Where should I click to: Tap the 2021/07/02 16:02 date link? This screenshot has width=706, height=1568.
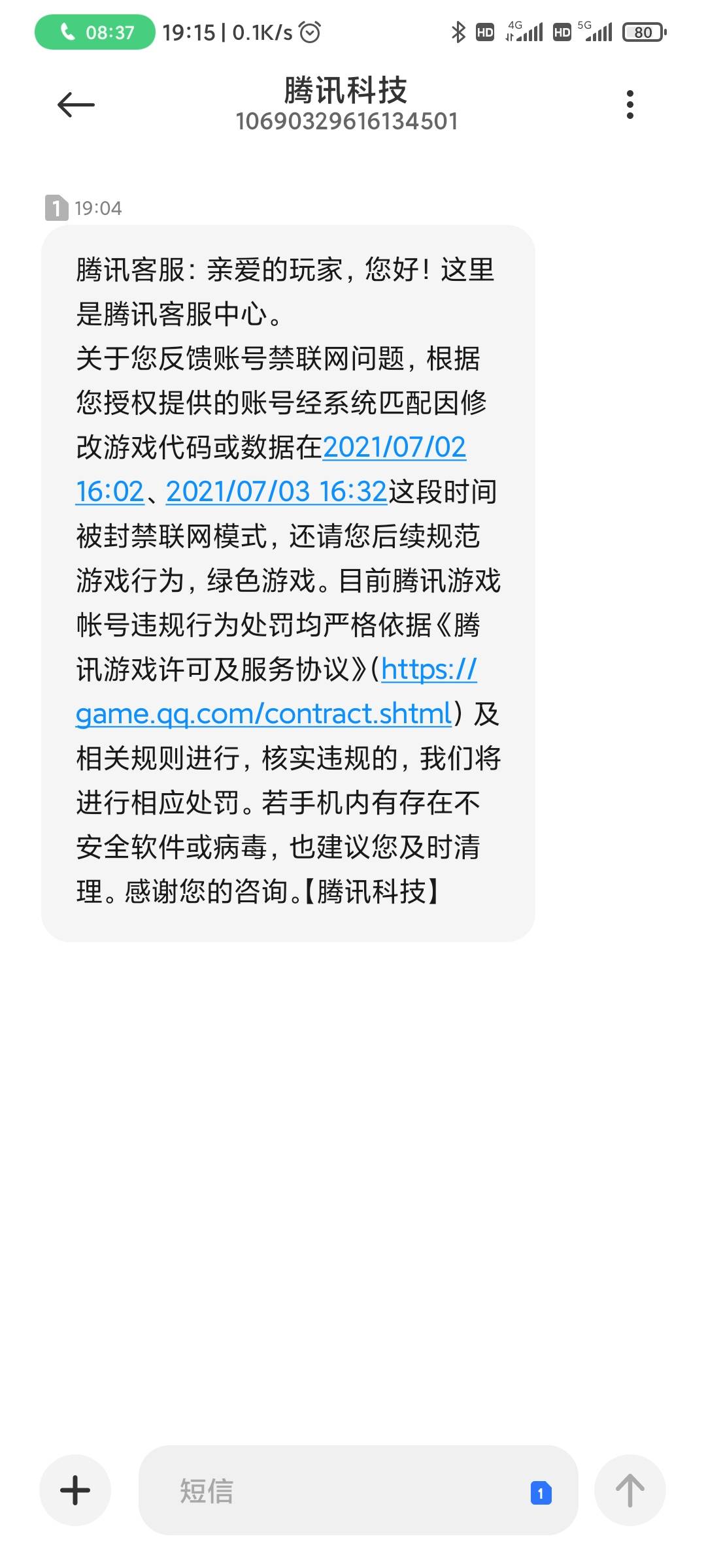pos(394,448)
